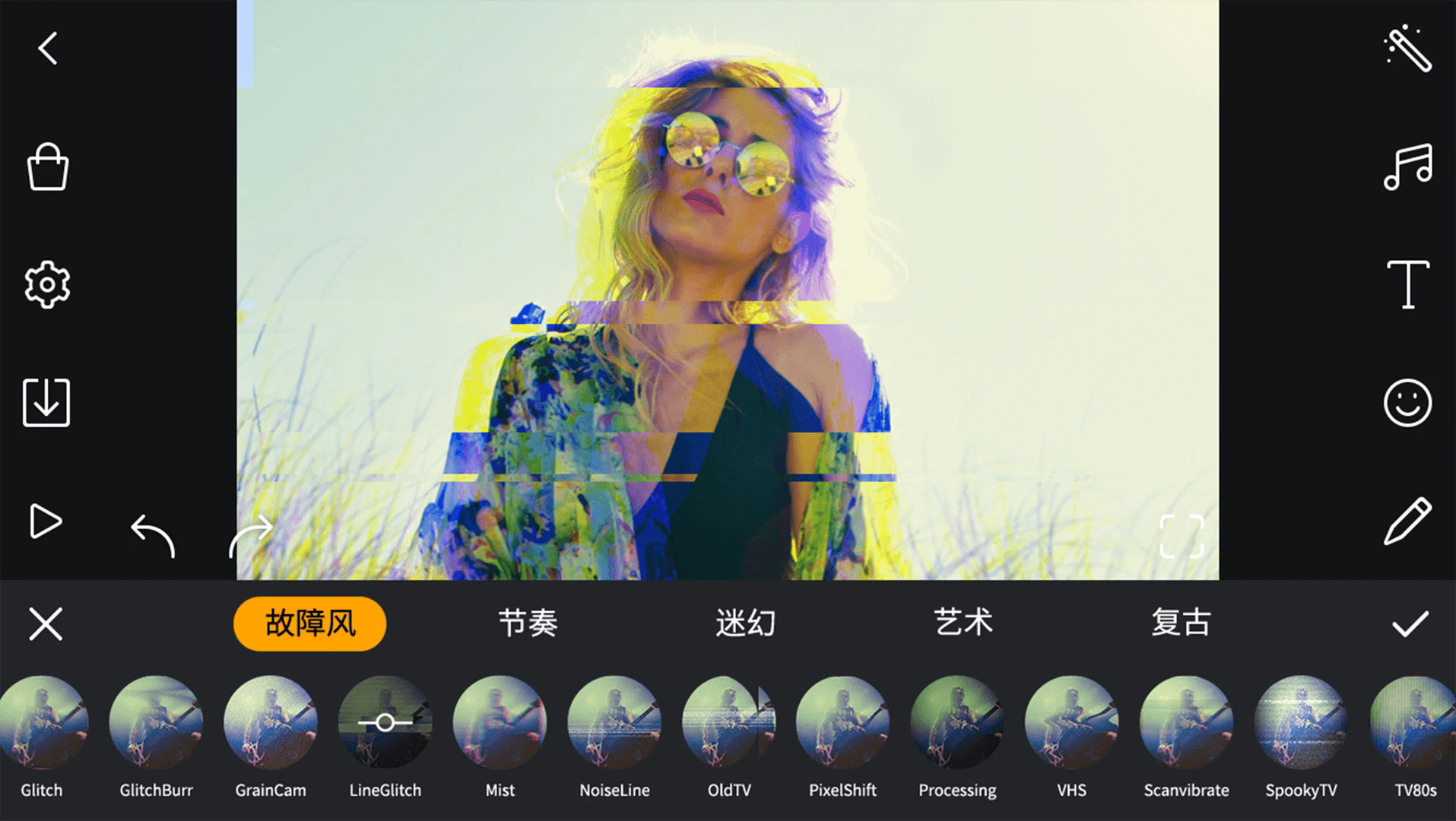This screenshot has width=1456, height=821.
Task: Go back using the top-left arrow
Action: pyautogui.click(x=48, y=49)
